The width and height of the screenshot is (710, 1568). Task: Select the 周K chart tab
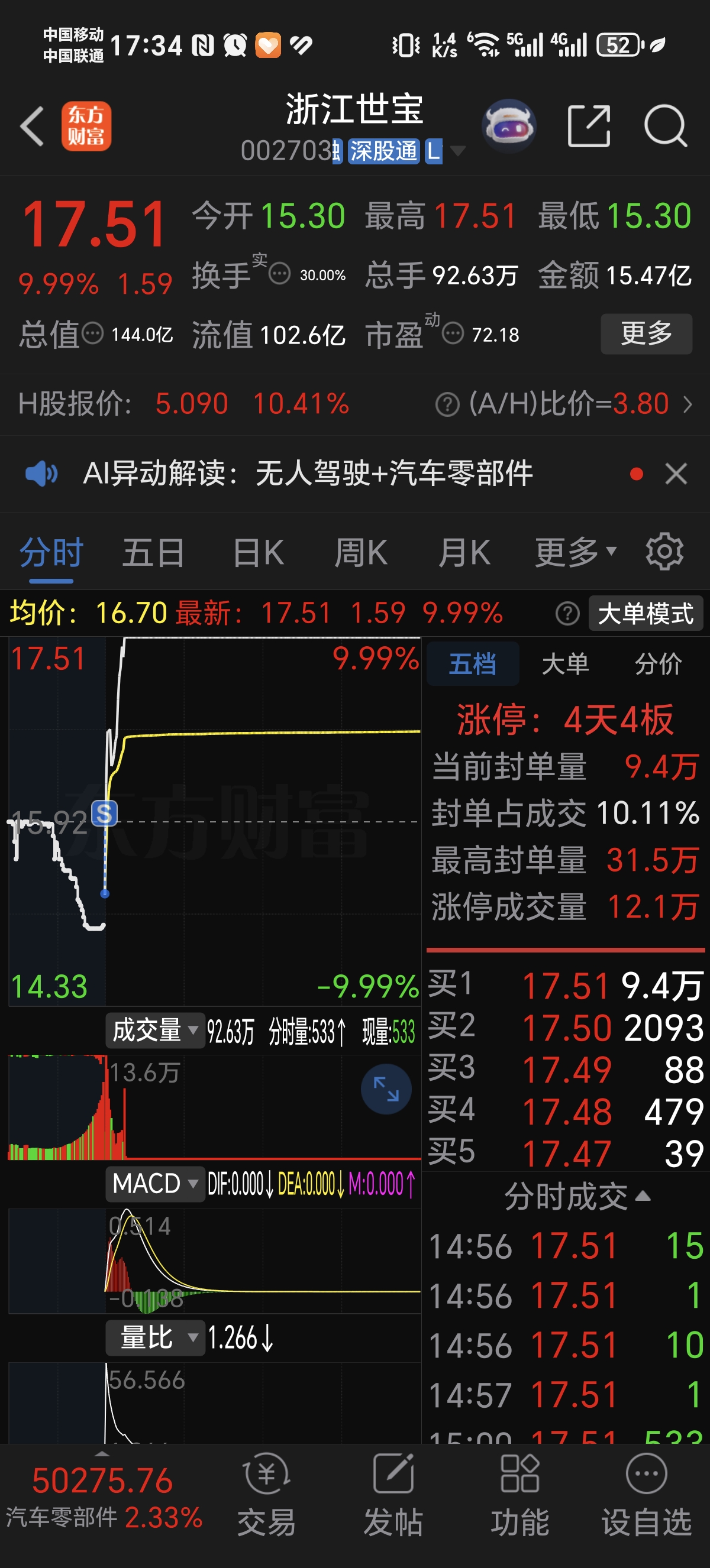pyautogui.click(x=360, y=553)
